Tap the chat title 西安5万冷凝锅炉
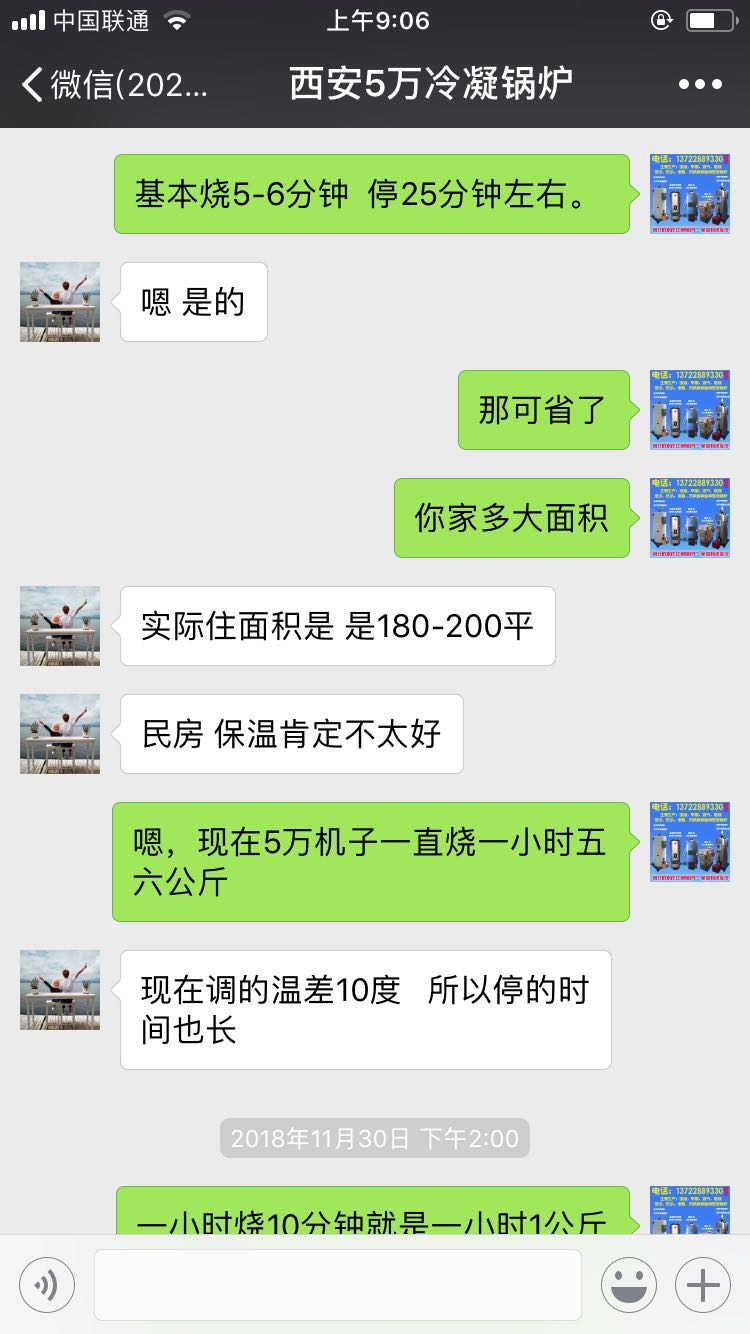750x1334 pixels. click(x=375, y=84)
